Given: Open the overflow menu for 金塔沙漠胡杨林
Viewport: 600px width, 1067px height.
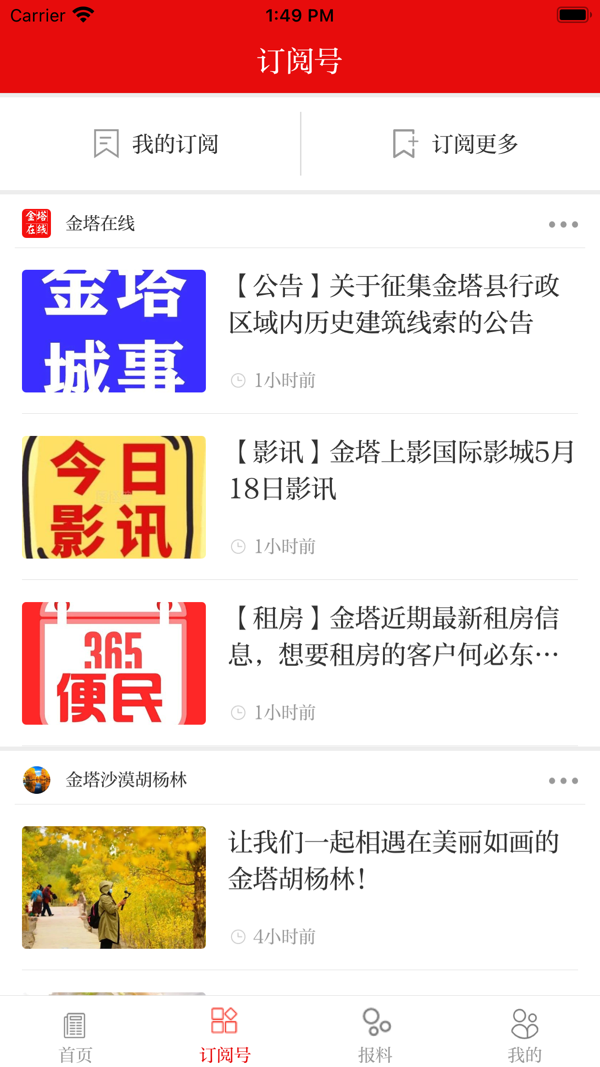Looking at the screenshot, I should point(563,781).
